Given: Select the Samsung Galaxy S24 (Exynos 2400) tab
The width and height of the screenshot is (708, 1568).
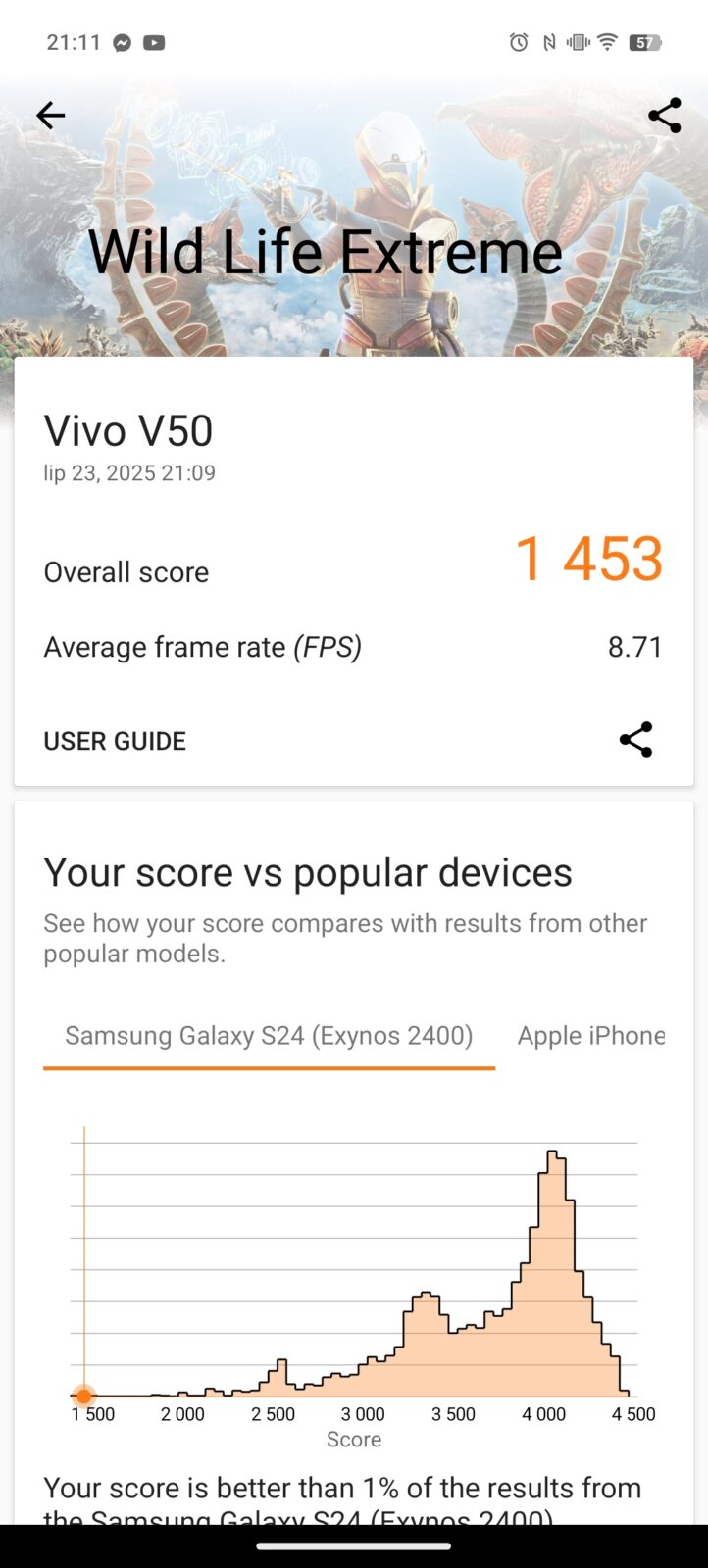Looking at the screenshot, I should click(269, 1036).
